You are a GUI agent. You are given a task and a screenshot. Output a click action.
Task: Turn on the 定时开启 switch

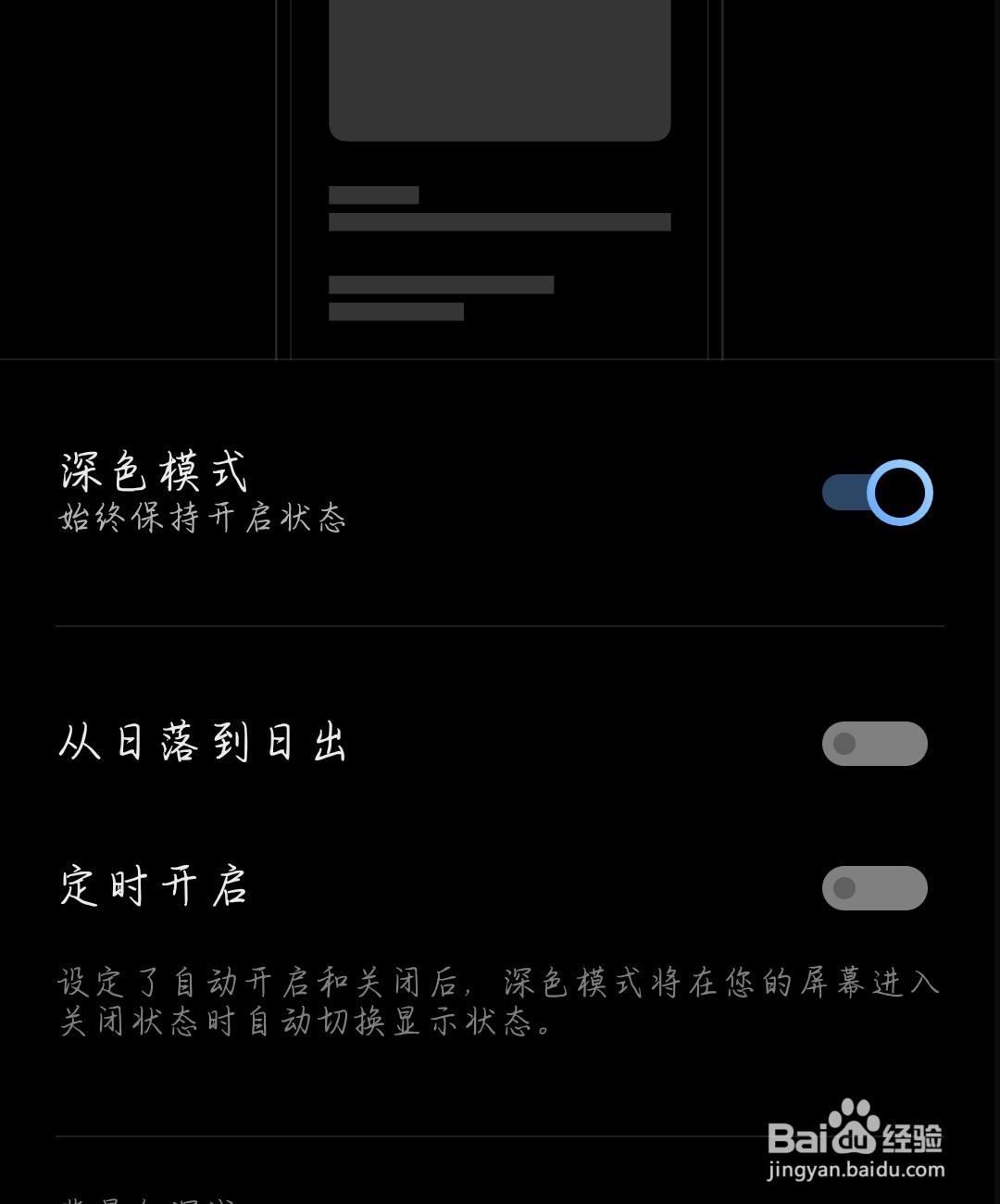[874, 888]
